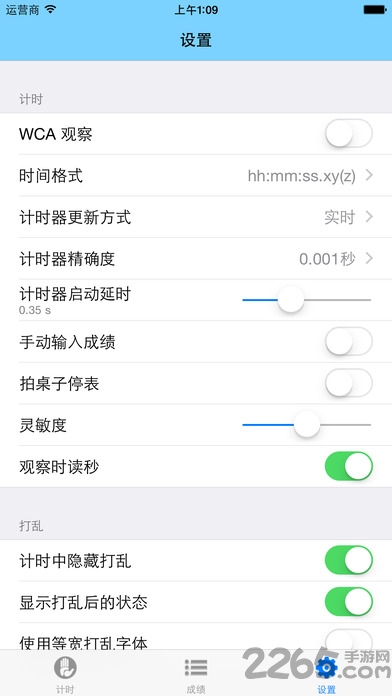Turn off 观察时读秒
The width and height of the screenshot is (392, 696).
click(x=348, y=467)
